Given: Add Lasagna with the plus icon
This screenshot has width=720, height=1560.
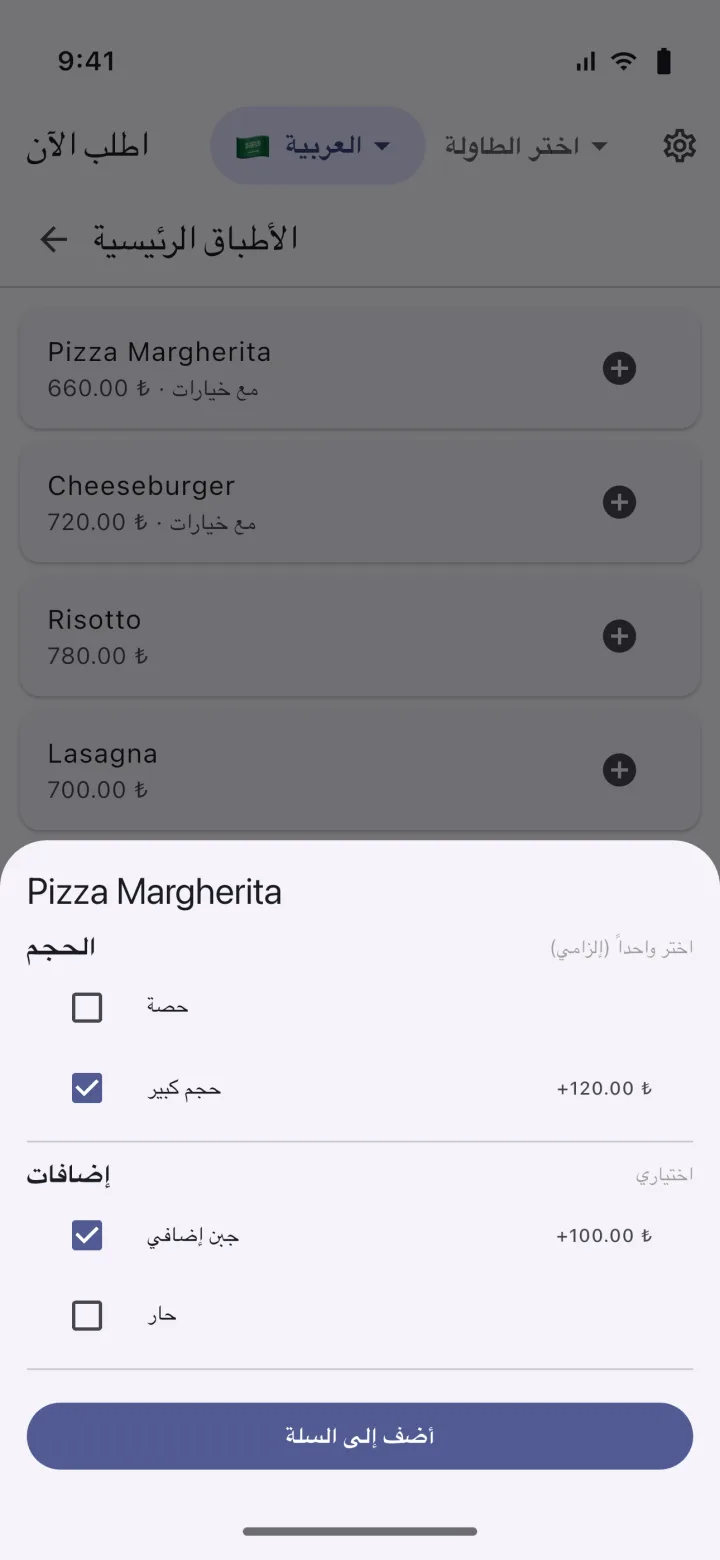Looking at the screenshot, I should (x=619, y=770).
